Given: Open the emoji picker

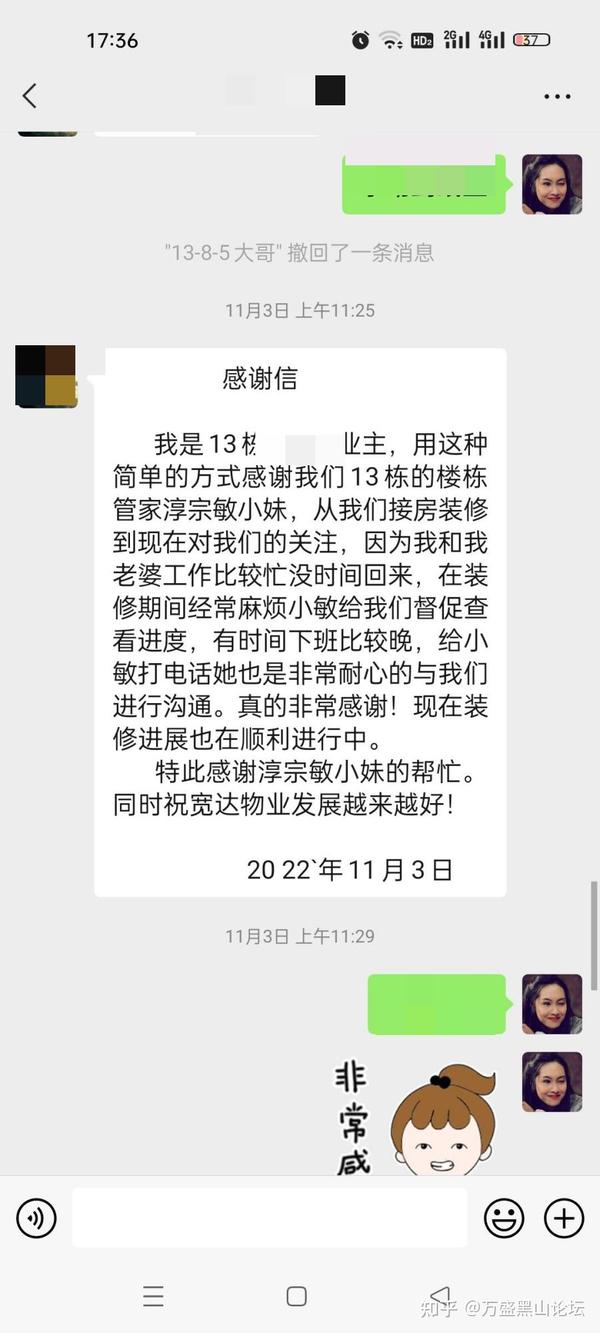Looking at the screenshot, I should pos(504,1218).
